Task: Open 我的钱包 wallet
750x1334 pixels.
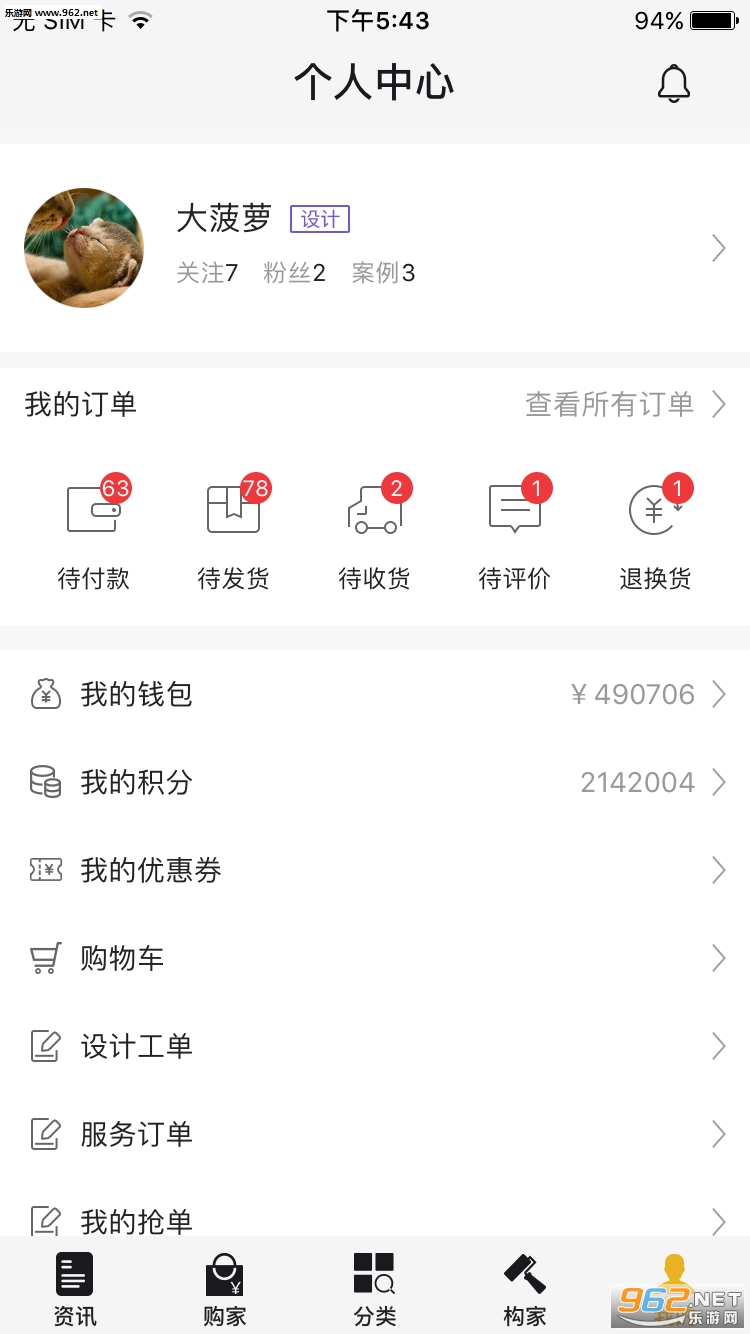Action: click(x=374, y=694)
